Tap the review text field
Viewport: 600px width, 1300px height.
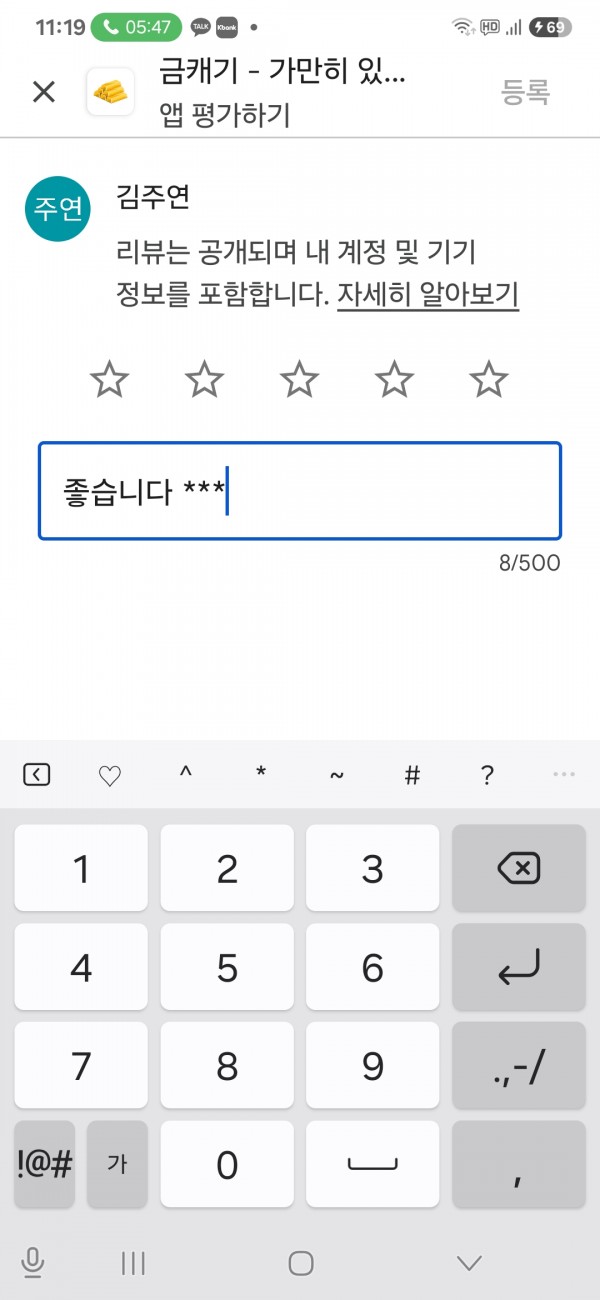pos(300,491)
